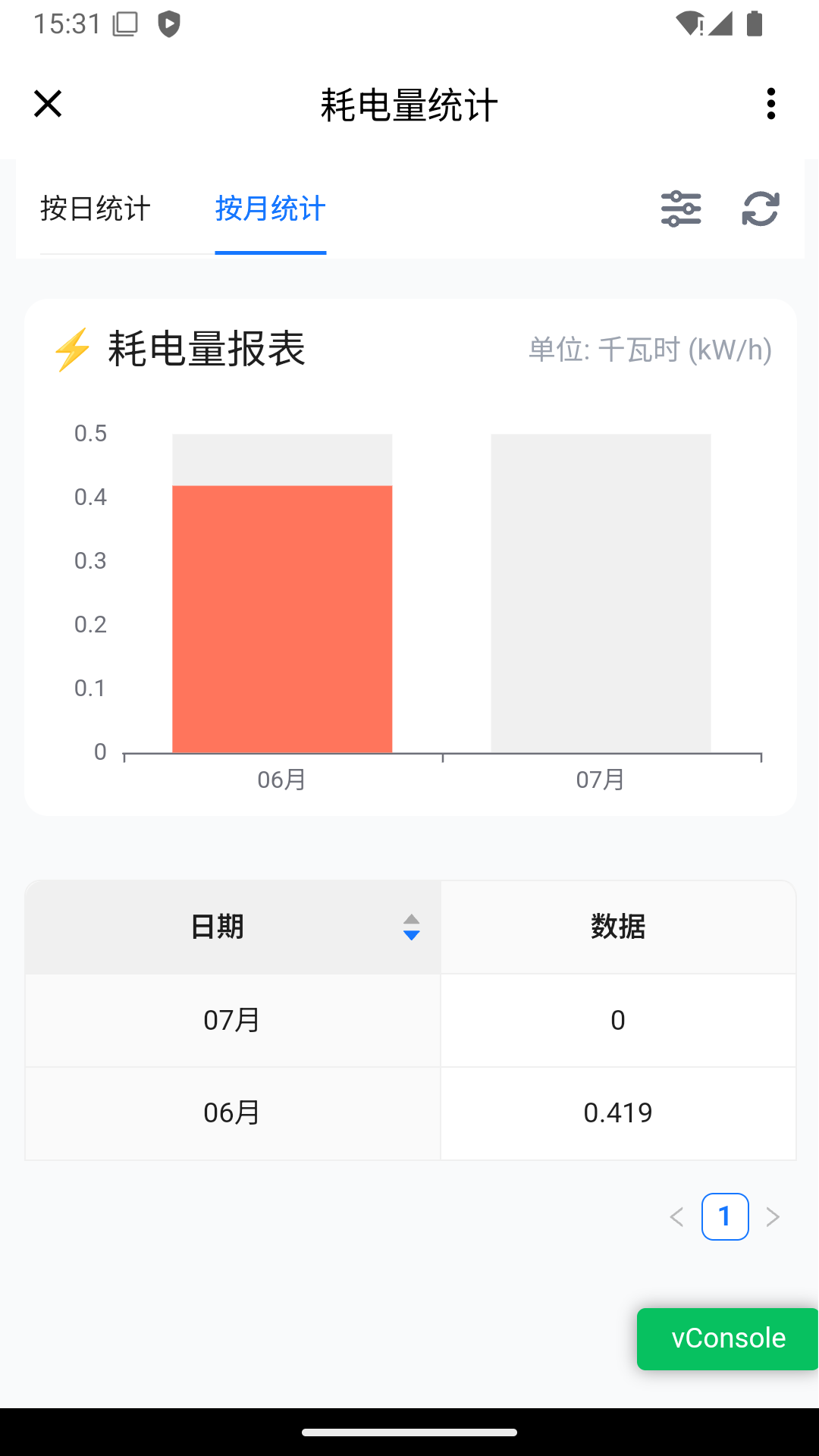819x1456 pixels.
Task: Toggle the 日期 column sort order
Action: coord(411,927)
